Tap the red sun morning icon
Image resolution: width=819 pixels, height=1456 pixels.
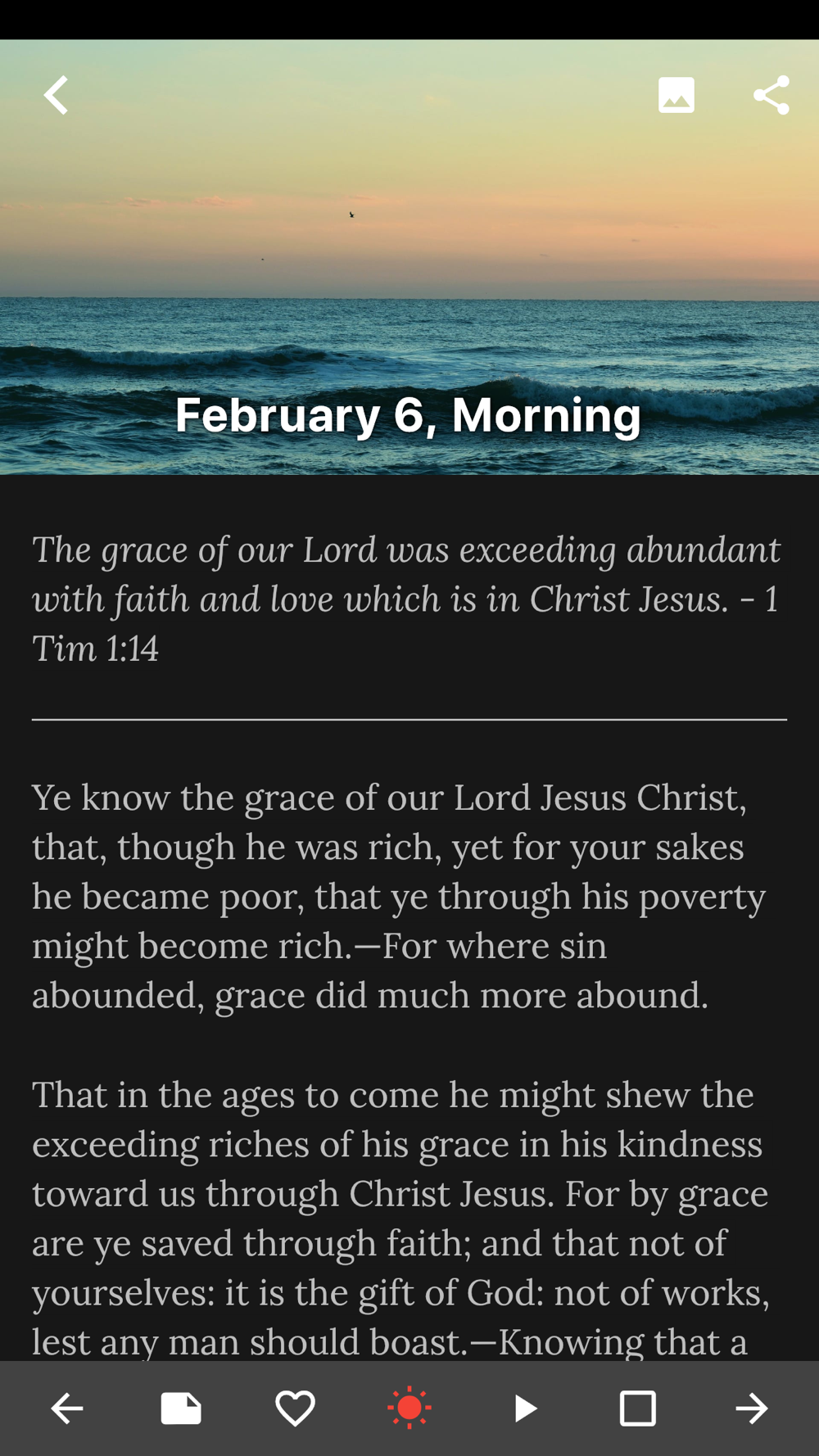409,1409
